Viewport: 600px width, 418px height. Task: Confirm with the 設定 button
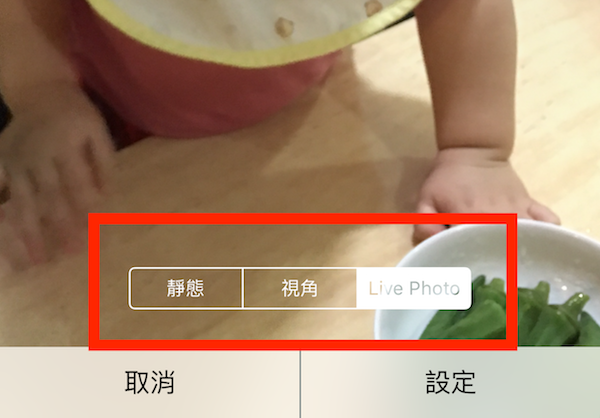tap(450, 383)
